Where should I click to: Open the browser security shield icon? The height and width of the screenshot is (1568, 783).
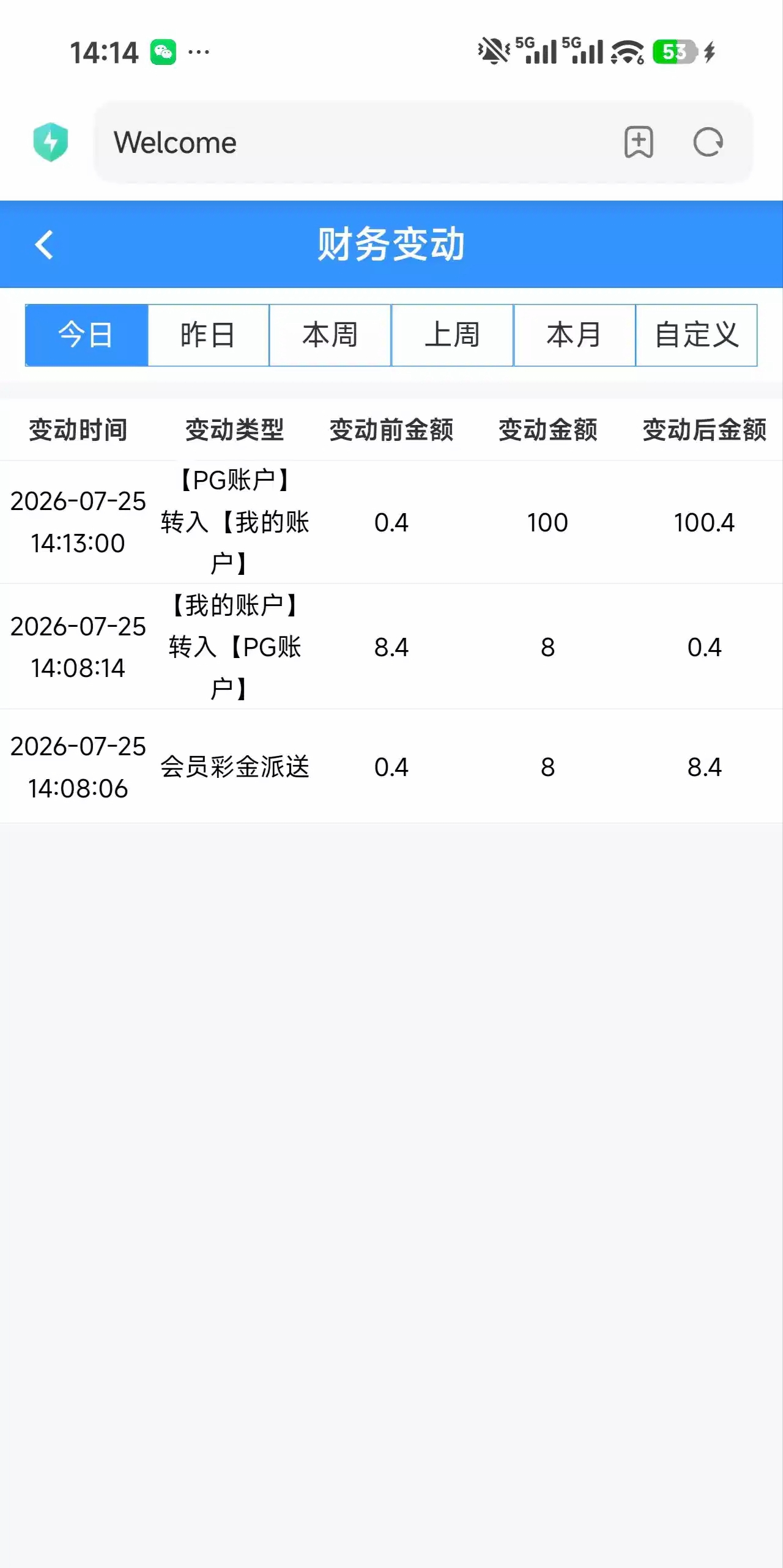tap(51, 142)
